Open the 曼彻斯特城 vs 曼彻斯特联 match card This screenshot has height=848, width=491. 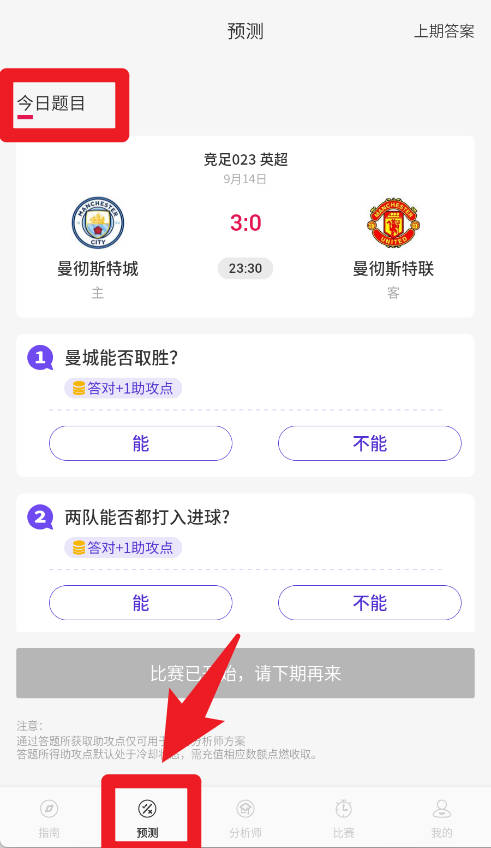246,227
